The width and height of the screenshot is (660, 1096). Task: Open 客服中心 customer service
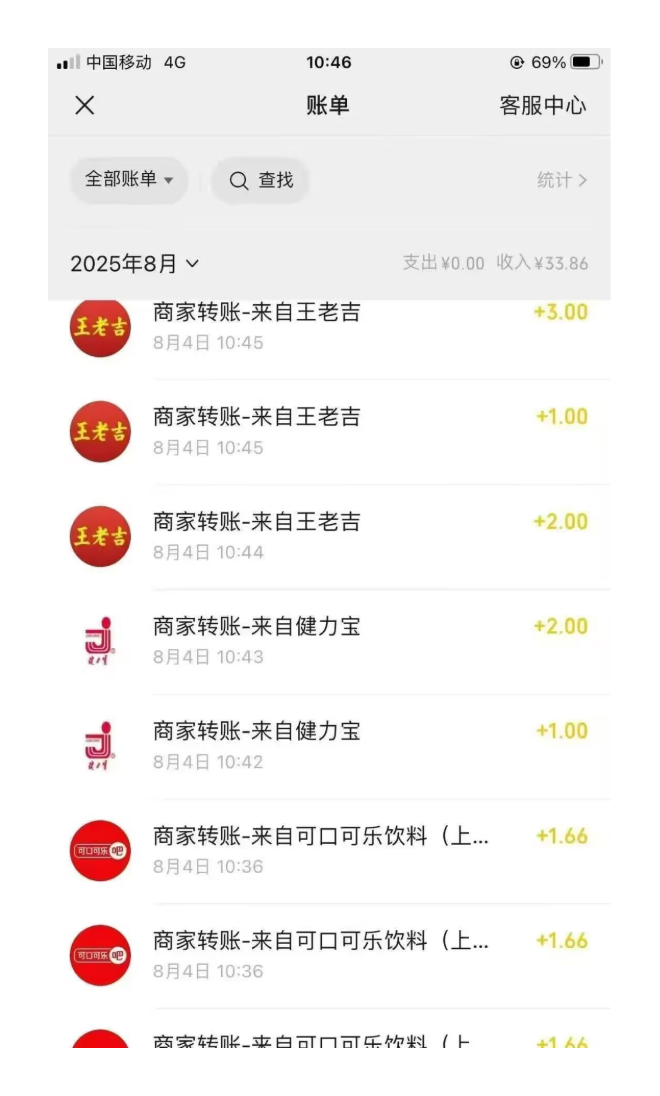tap(542, 106)
